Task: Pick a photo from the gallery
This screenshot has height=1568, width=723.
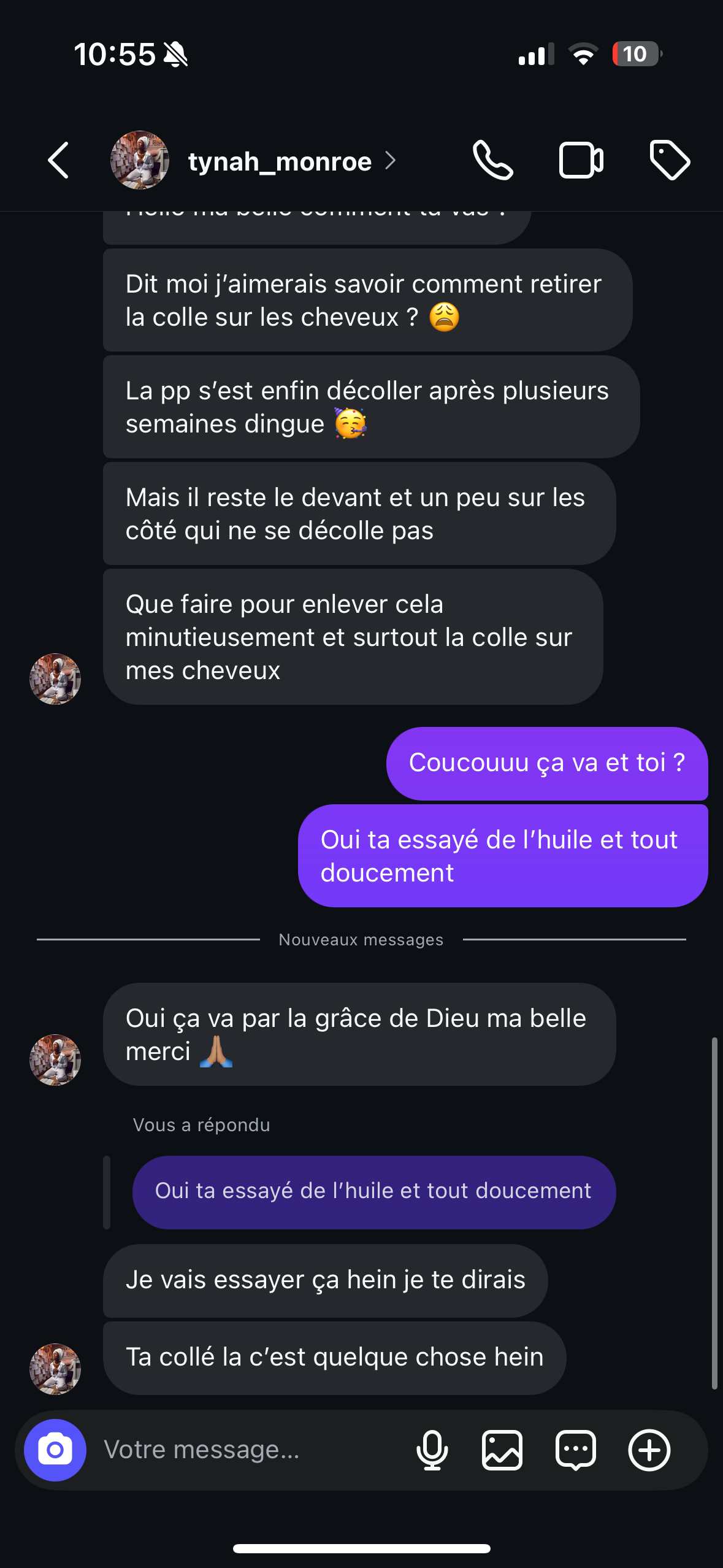Action: (x=502, y=1450)
